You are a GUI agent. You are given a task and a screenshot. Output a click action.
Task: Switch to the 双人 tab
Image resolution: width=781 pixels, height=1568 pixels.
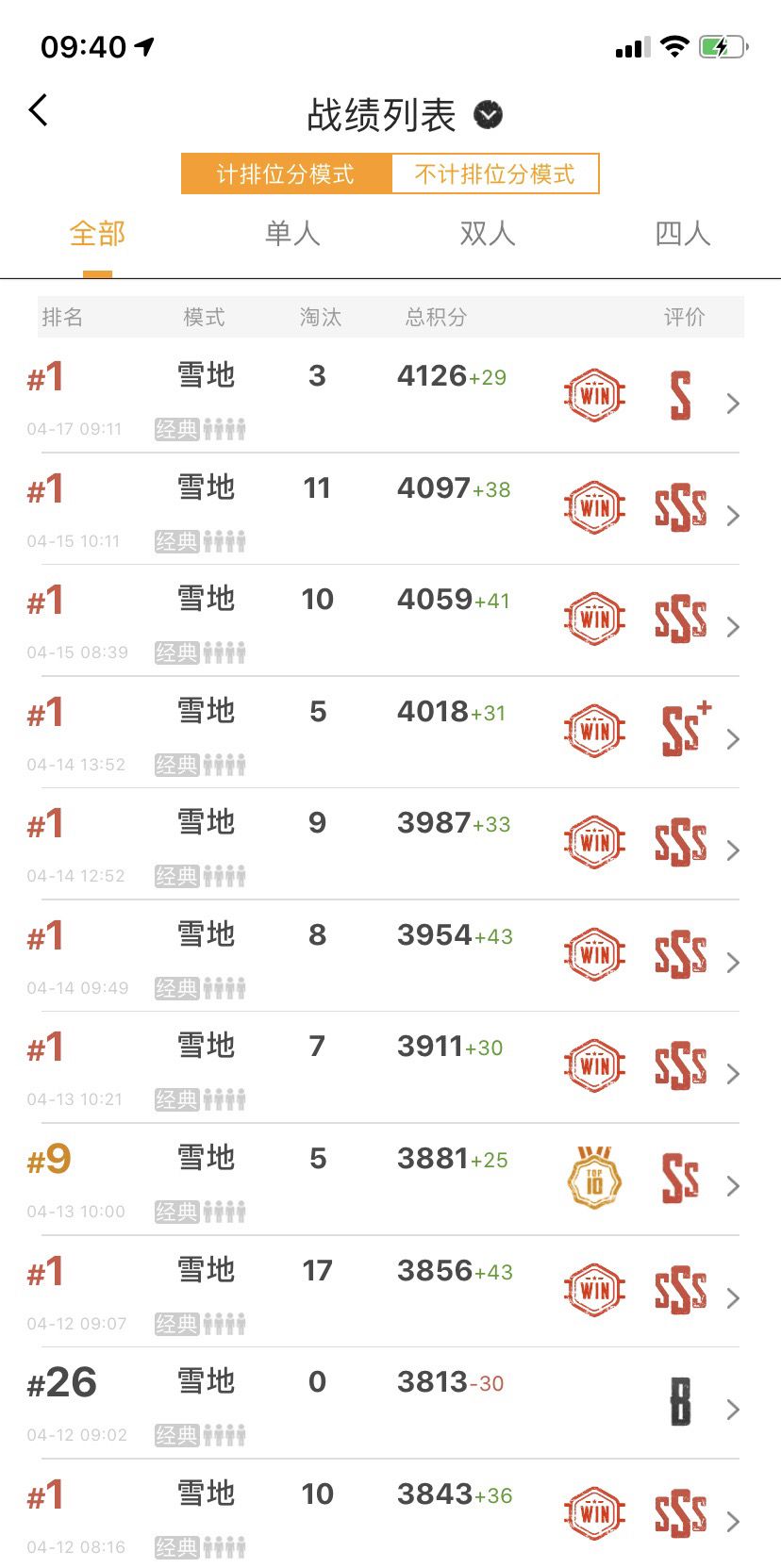[488, 234]
